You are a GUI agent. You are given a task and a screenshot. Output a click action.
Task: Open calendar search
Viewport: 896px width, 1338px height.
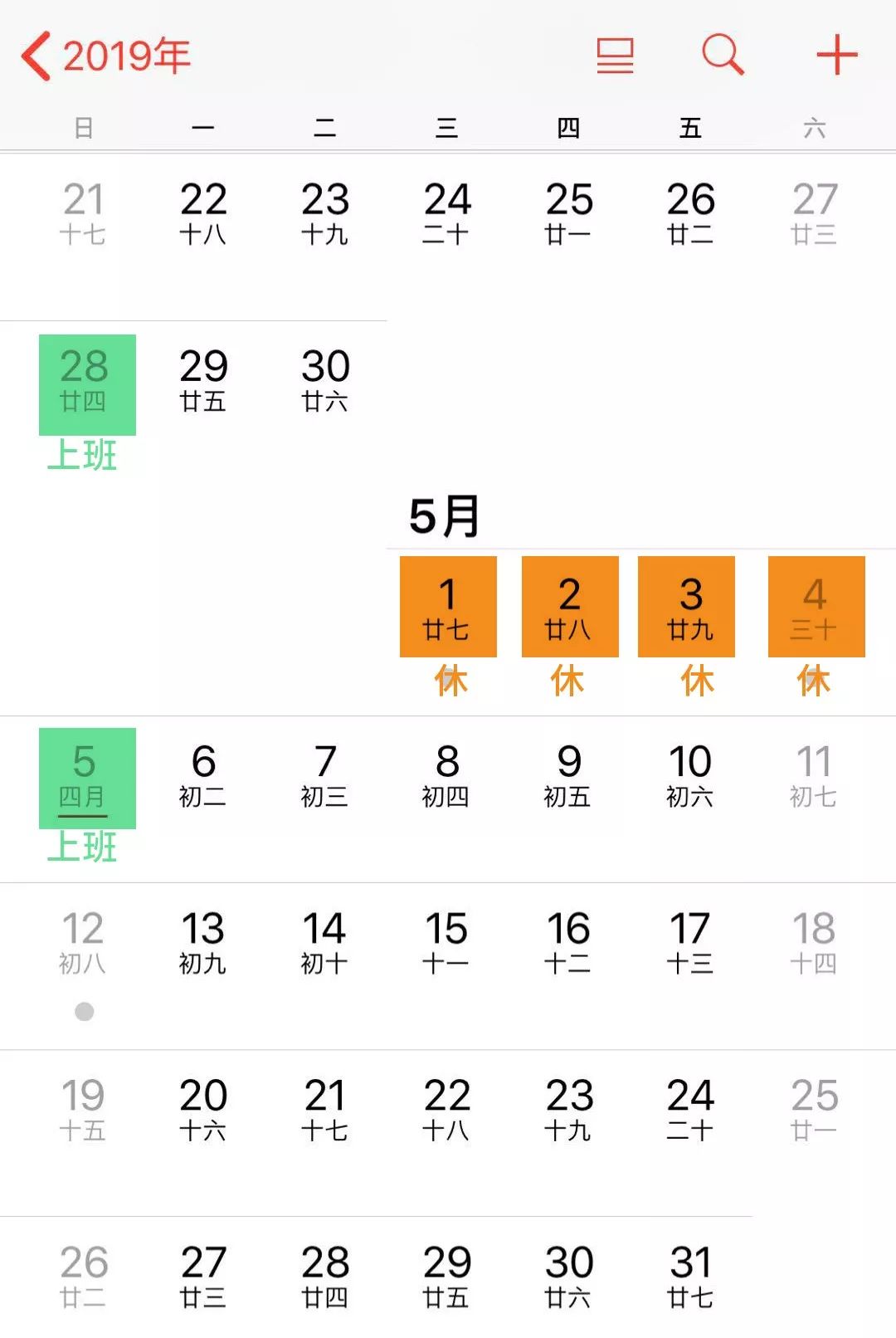tap(723, 56)
